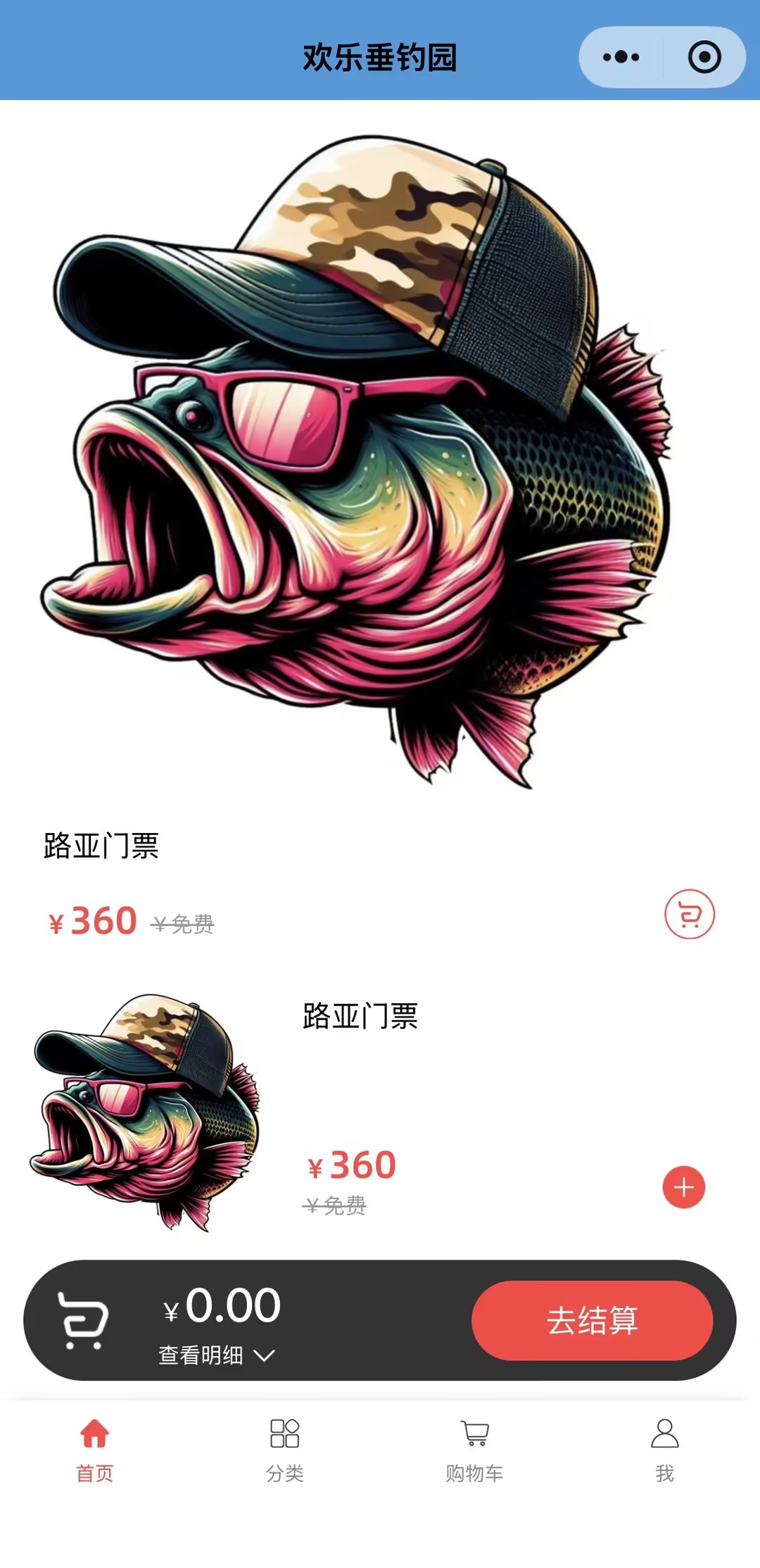Add 路亚门票 with red plus button

pos(683,1187)
